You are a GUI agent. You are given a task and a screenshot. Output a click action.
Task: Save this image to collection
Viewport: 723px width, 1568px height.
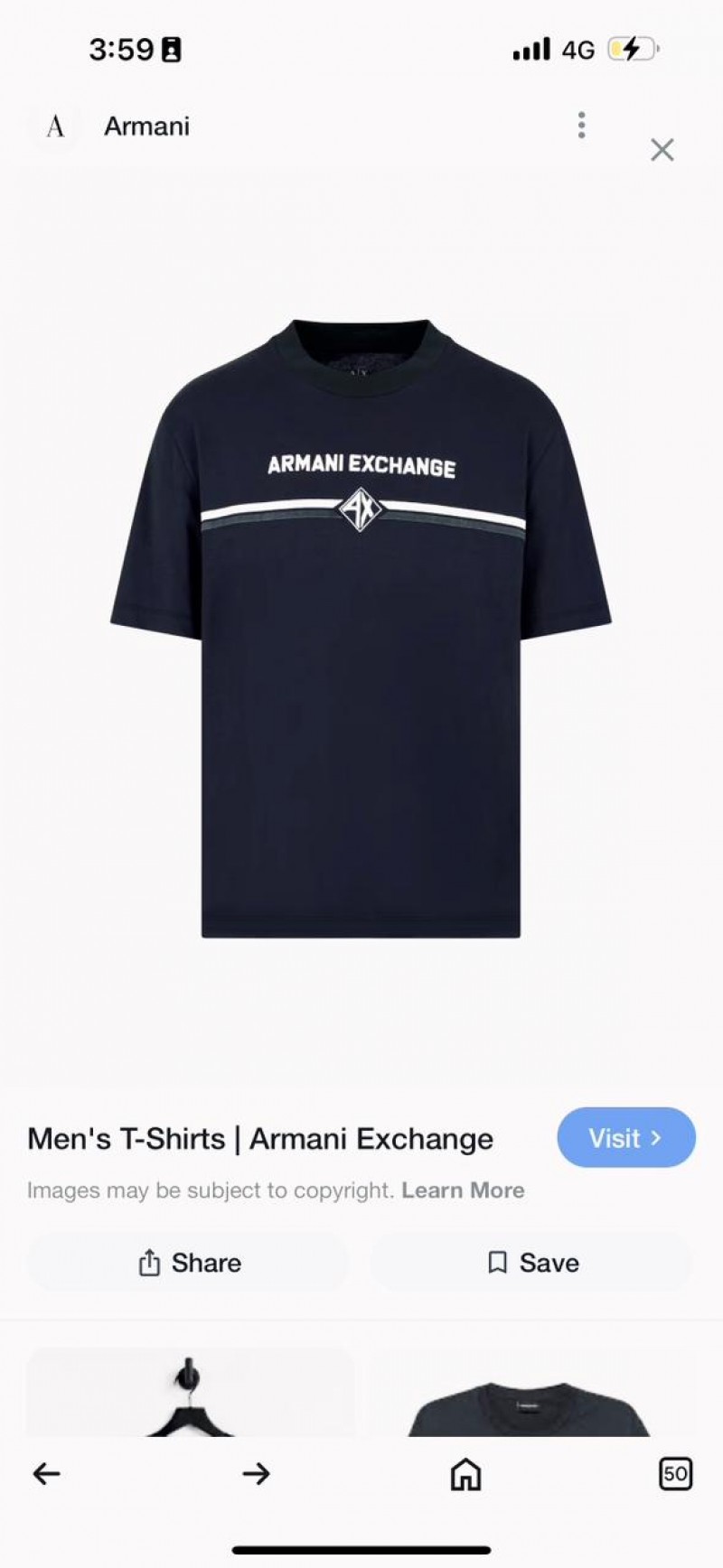[x=532, y=1263]
